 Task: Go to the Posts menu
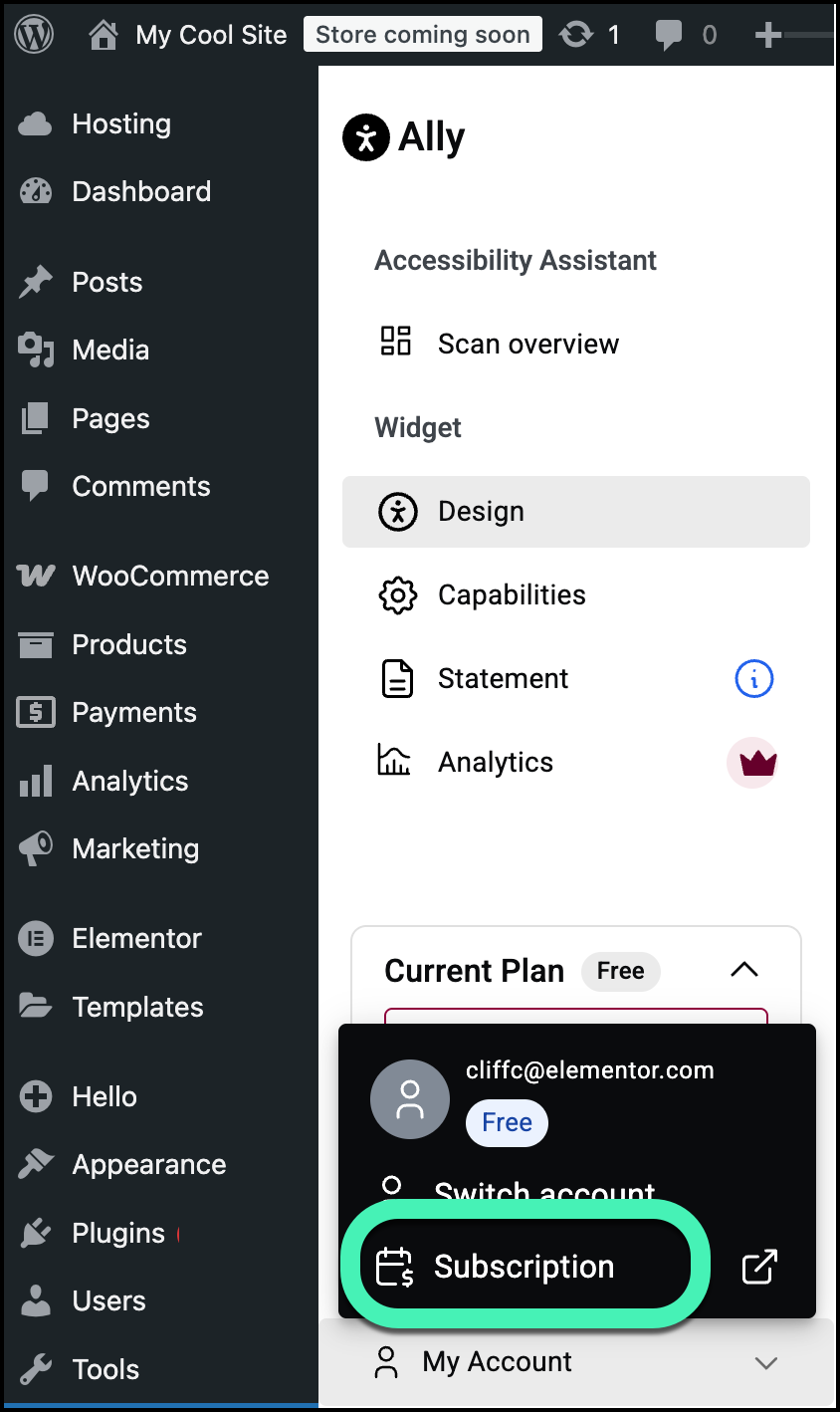pyautogui.click(x=107, y=282)
